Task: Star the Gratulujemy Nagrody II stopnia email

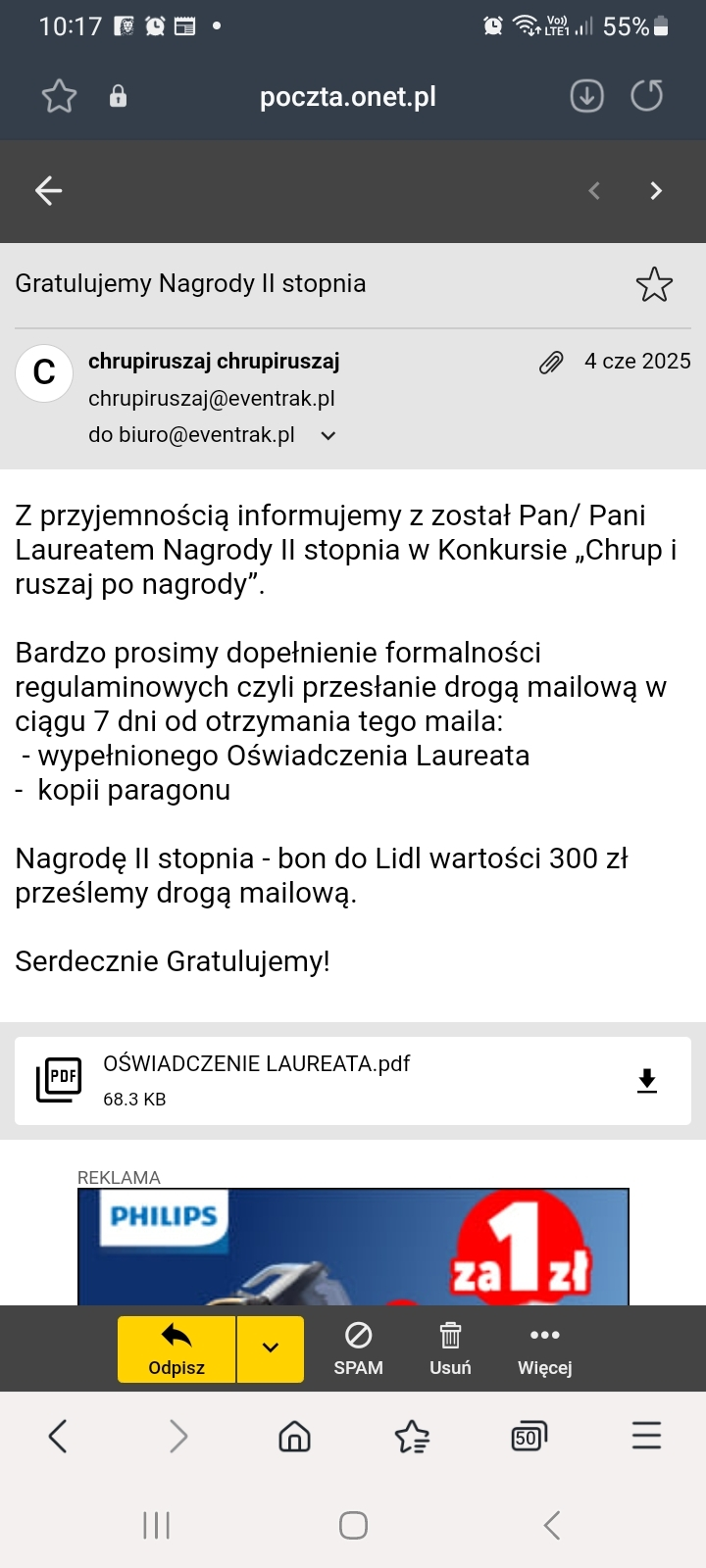Action: pyautogui.click(x=654, y=285)
